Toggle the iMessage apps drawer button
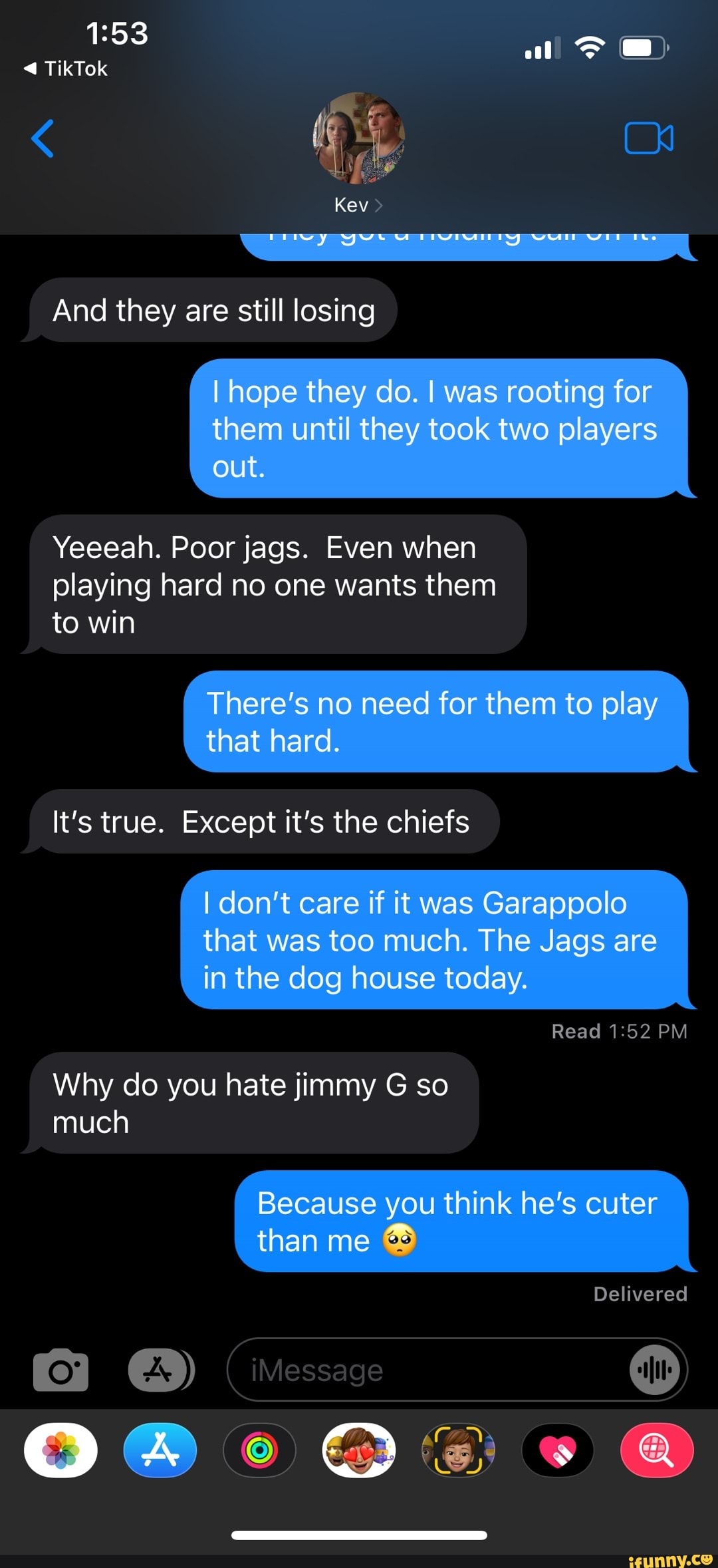Viewport: 718px width, 1568px height. (160, 1370)
